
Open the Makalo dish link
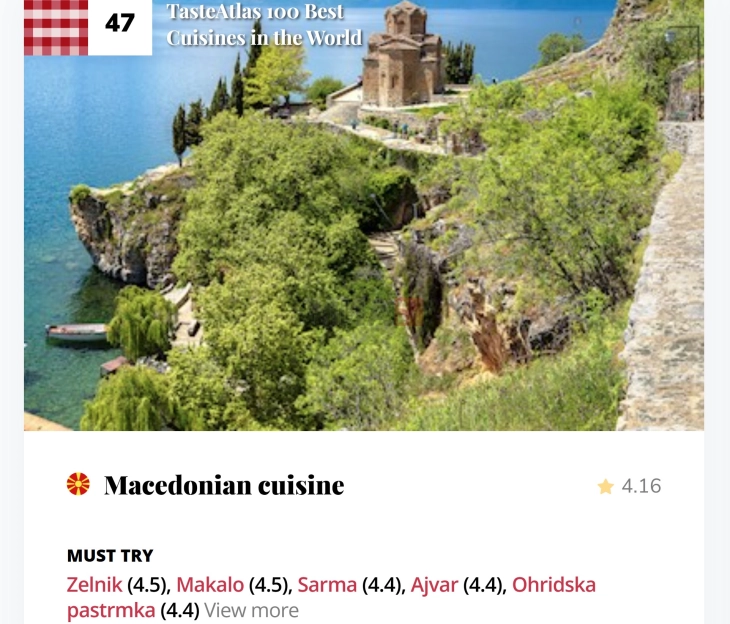pos(210,585)
